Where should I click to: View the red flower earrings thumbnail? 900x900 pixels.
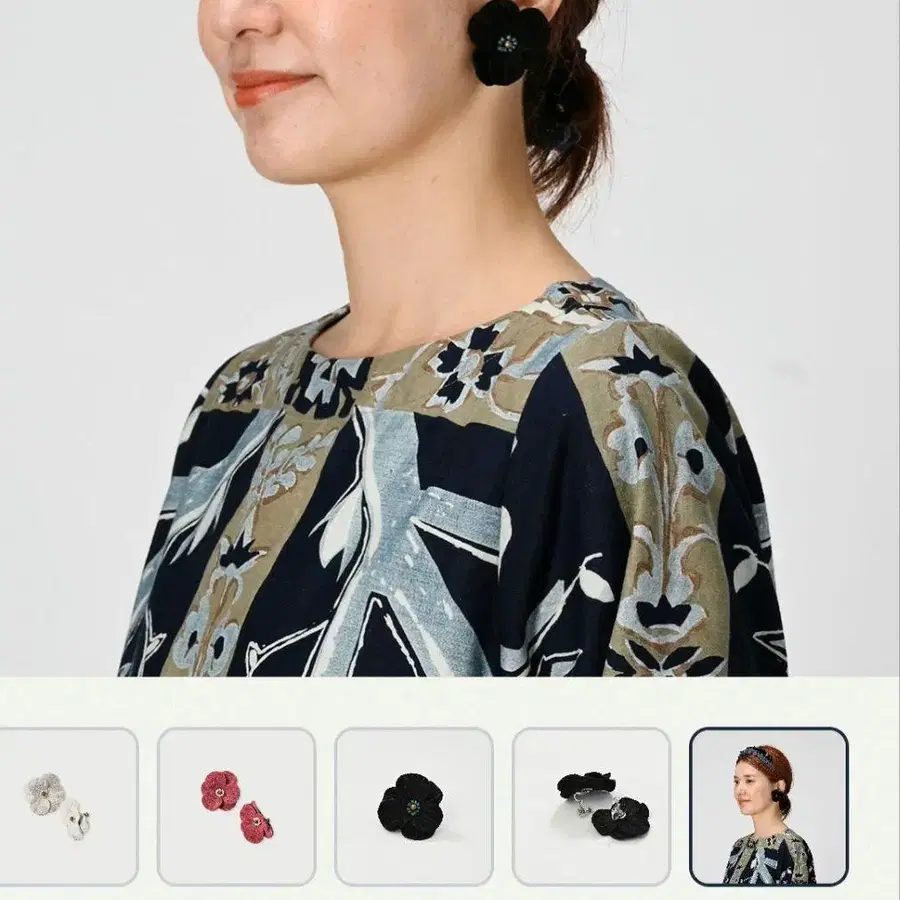[x=236, y=806]
